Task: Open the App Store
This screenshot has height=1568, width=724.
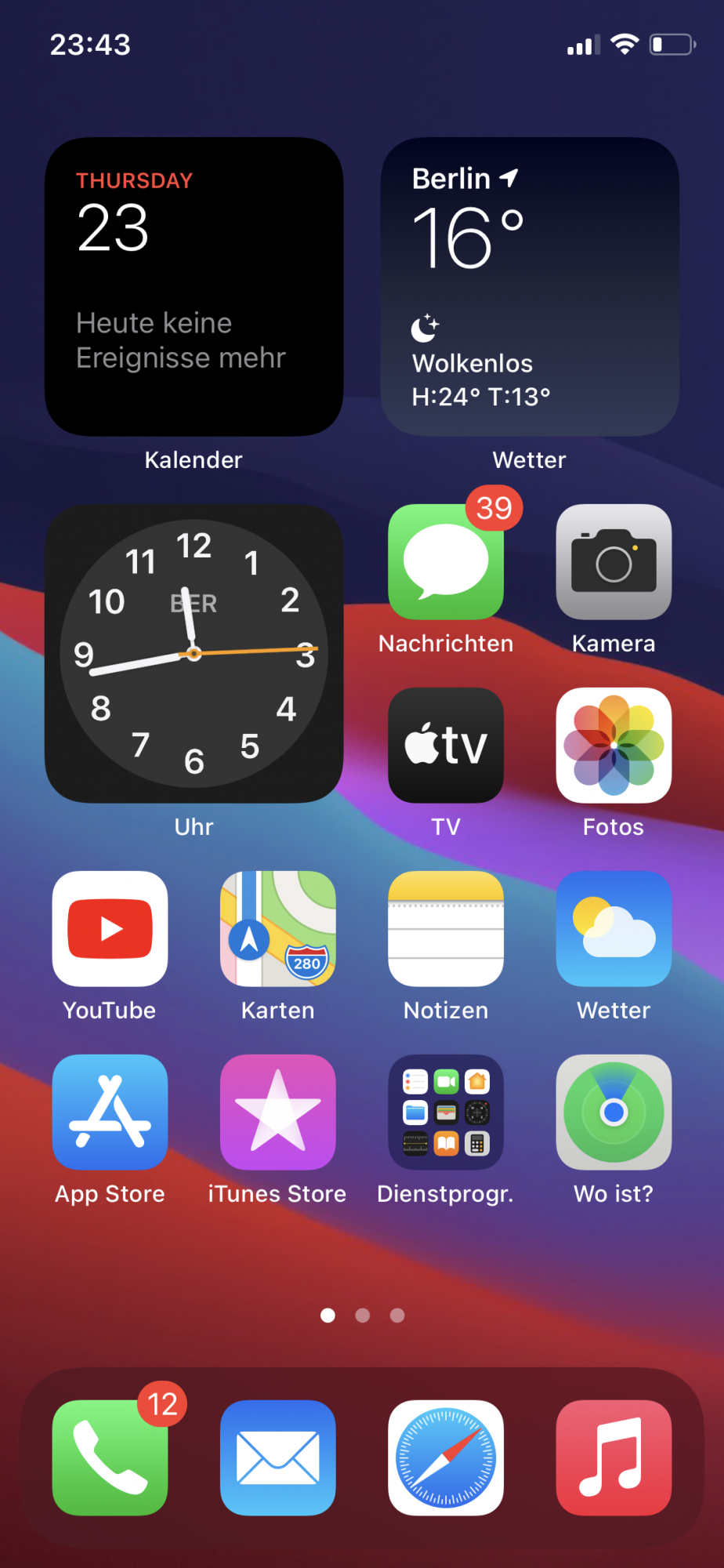Action: 110,1112
